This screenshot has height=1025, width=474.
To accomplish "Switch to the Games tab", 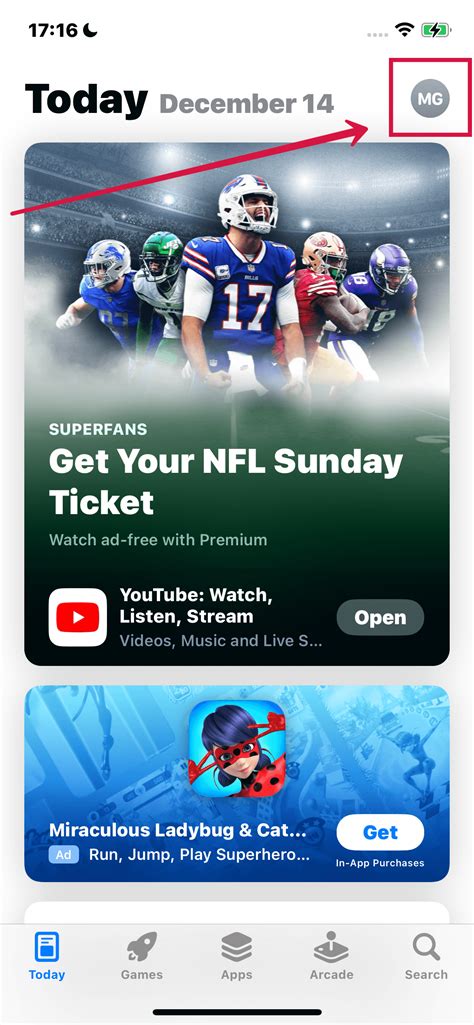I will click(141, 956).
